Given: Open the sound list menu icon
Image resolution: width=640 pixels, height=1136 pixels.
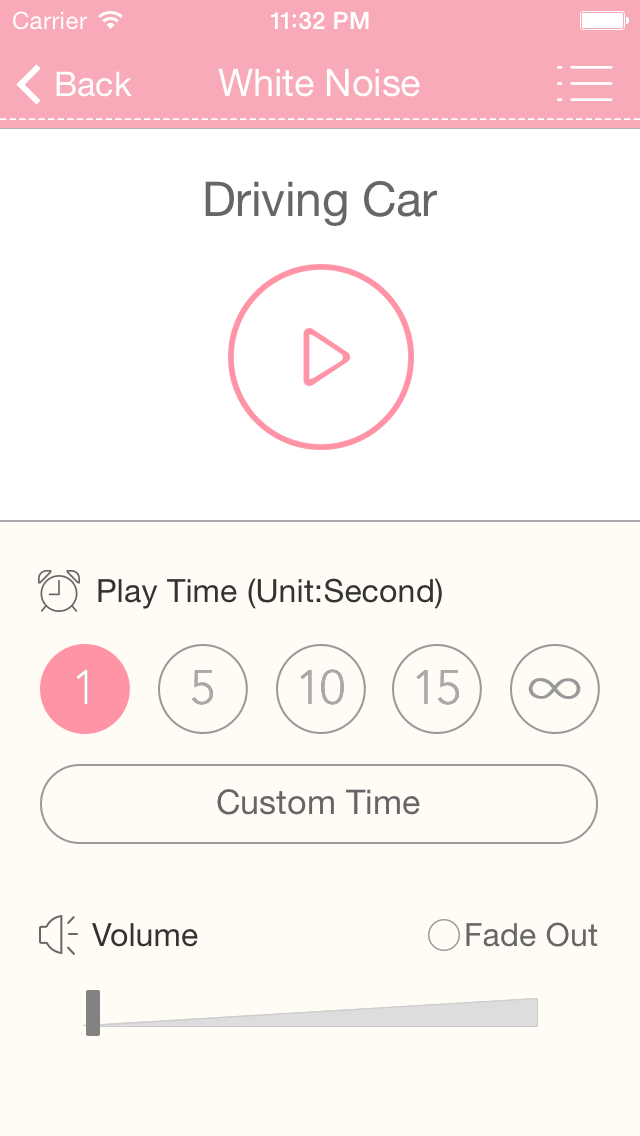Looking at the screenshot, I should (x=585, y=84).
